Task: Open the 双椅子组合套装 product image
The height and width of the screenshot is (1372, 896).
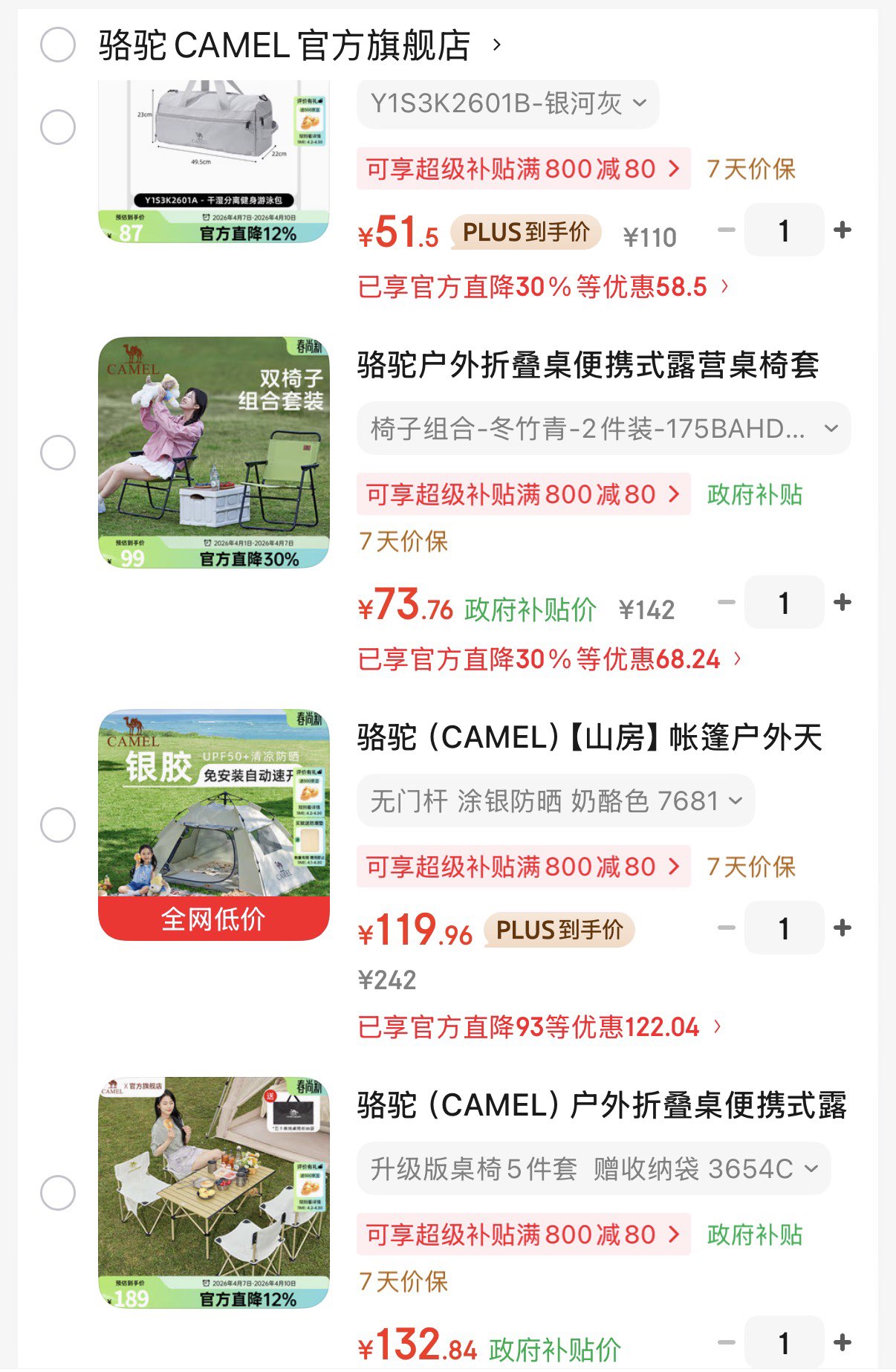Action: 214,453
